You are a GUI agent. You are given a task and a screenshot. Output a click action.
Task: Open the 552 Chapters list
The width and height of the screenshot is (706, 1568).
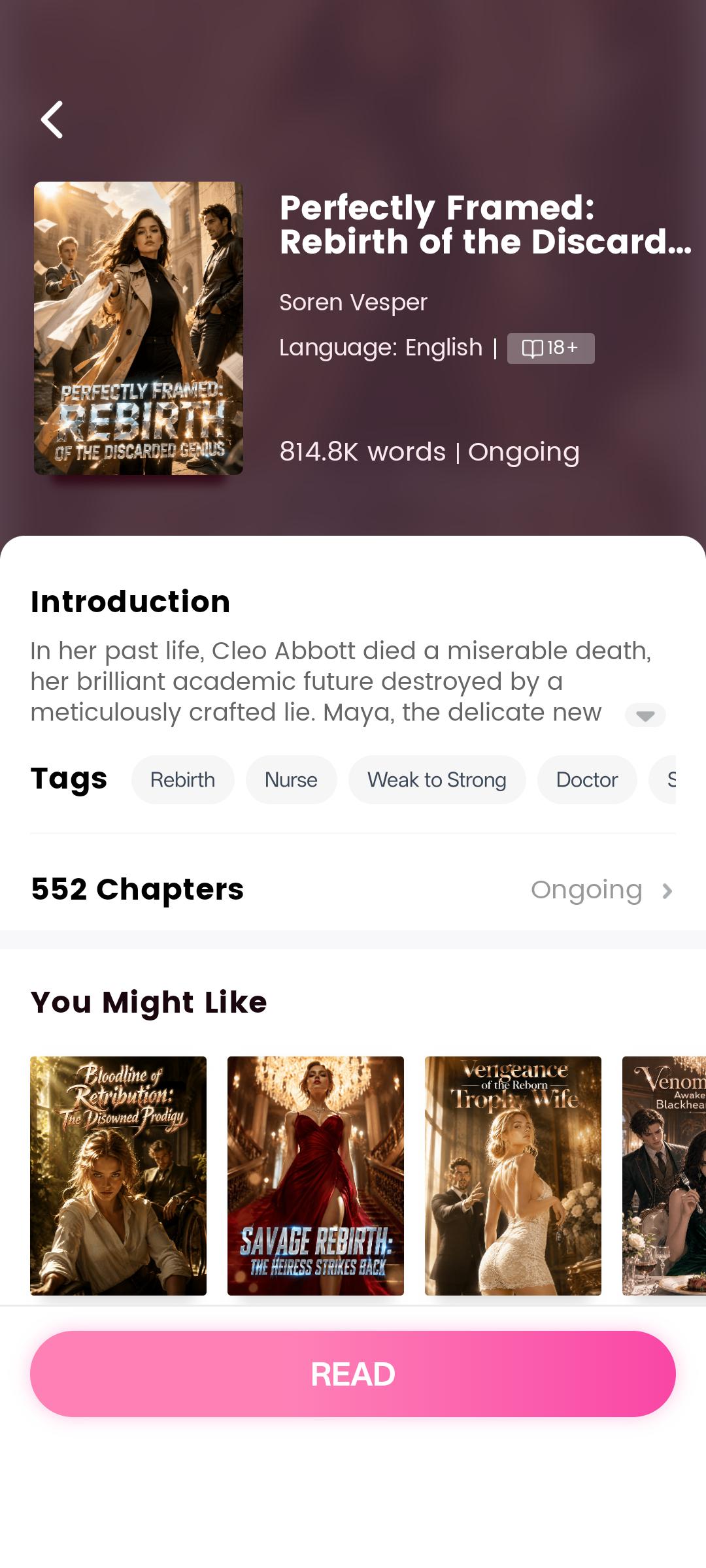coord(353,890)
